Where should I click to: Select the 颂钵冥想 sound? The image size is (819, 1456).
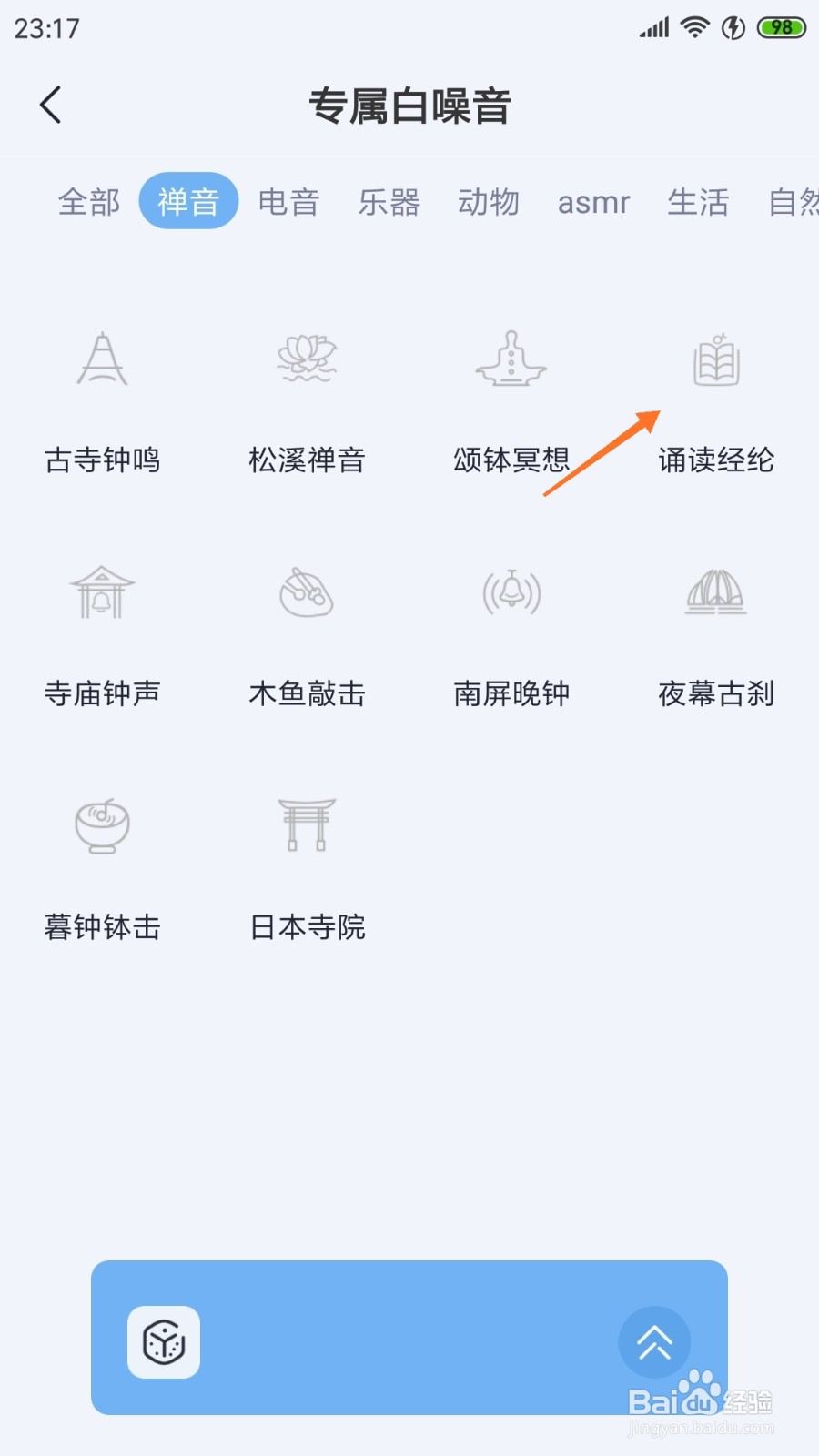511,400
